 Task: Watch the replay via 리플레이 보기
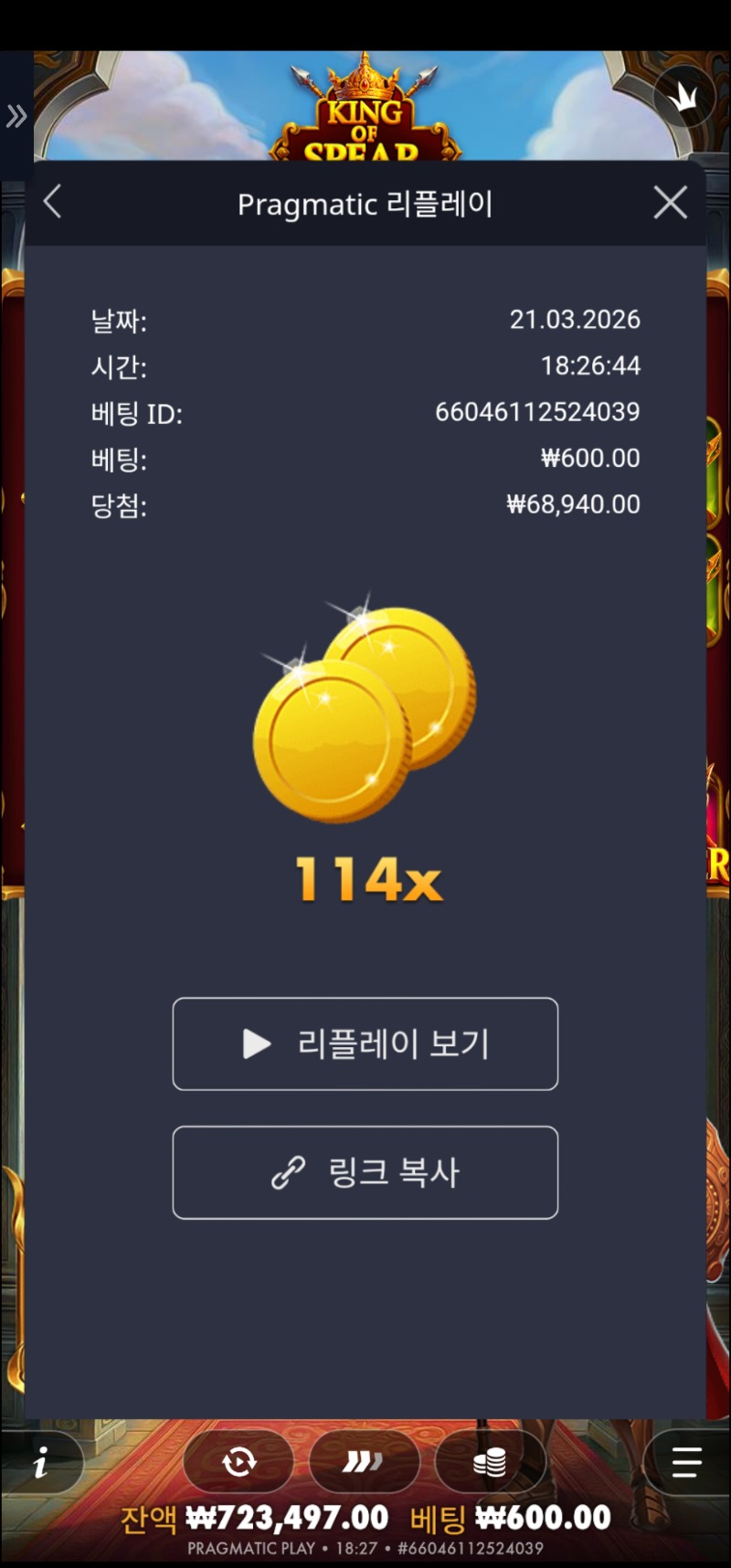click(x=365, y=1044)
